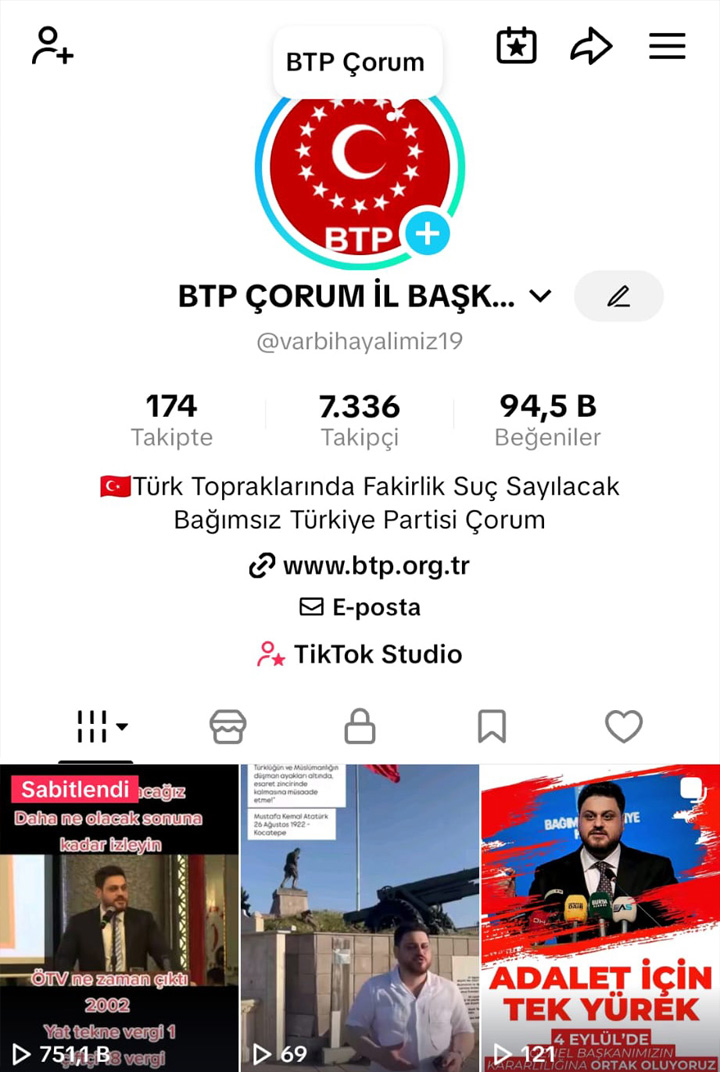This screenshot has width=720, height=1072.
Task: Switch to the private videos lock tab
Action: pyautogui.click(x=360, y=727)
